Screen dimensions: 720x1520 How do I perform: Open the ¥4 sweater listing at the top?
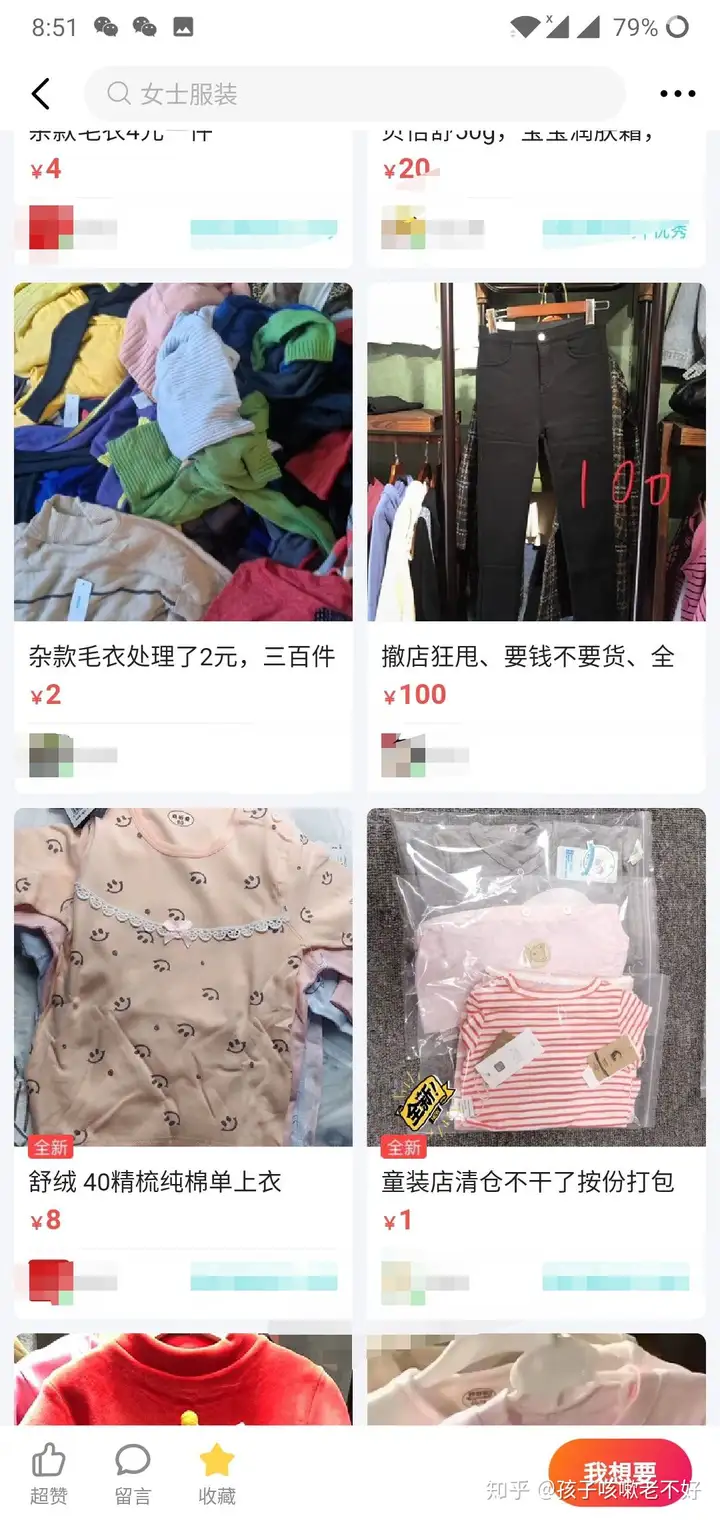click(x=183, y=197)
